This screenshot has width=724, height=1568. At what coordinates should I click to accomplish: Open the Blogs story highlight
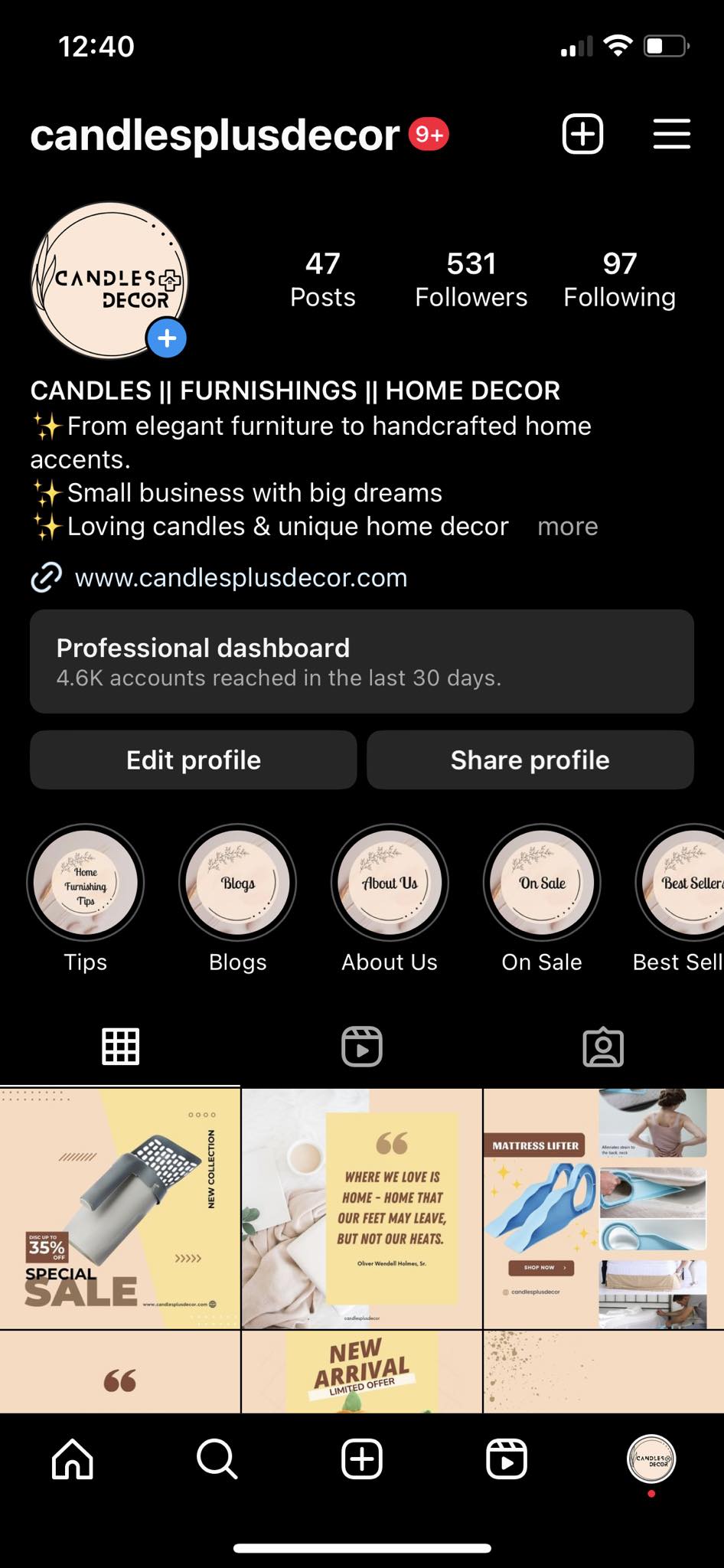click(237, 883)
